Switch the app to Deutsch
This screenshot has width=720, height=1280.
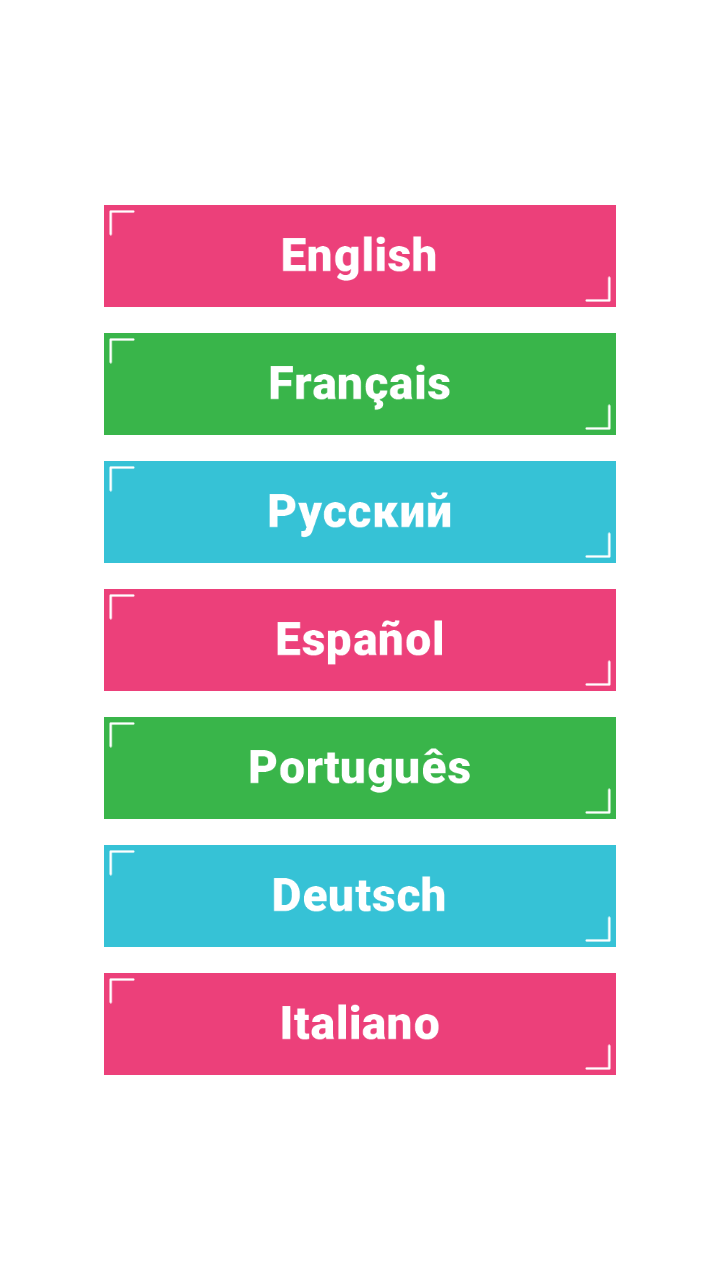[x=360, y=896]
